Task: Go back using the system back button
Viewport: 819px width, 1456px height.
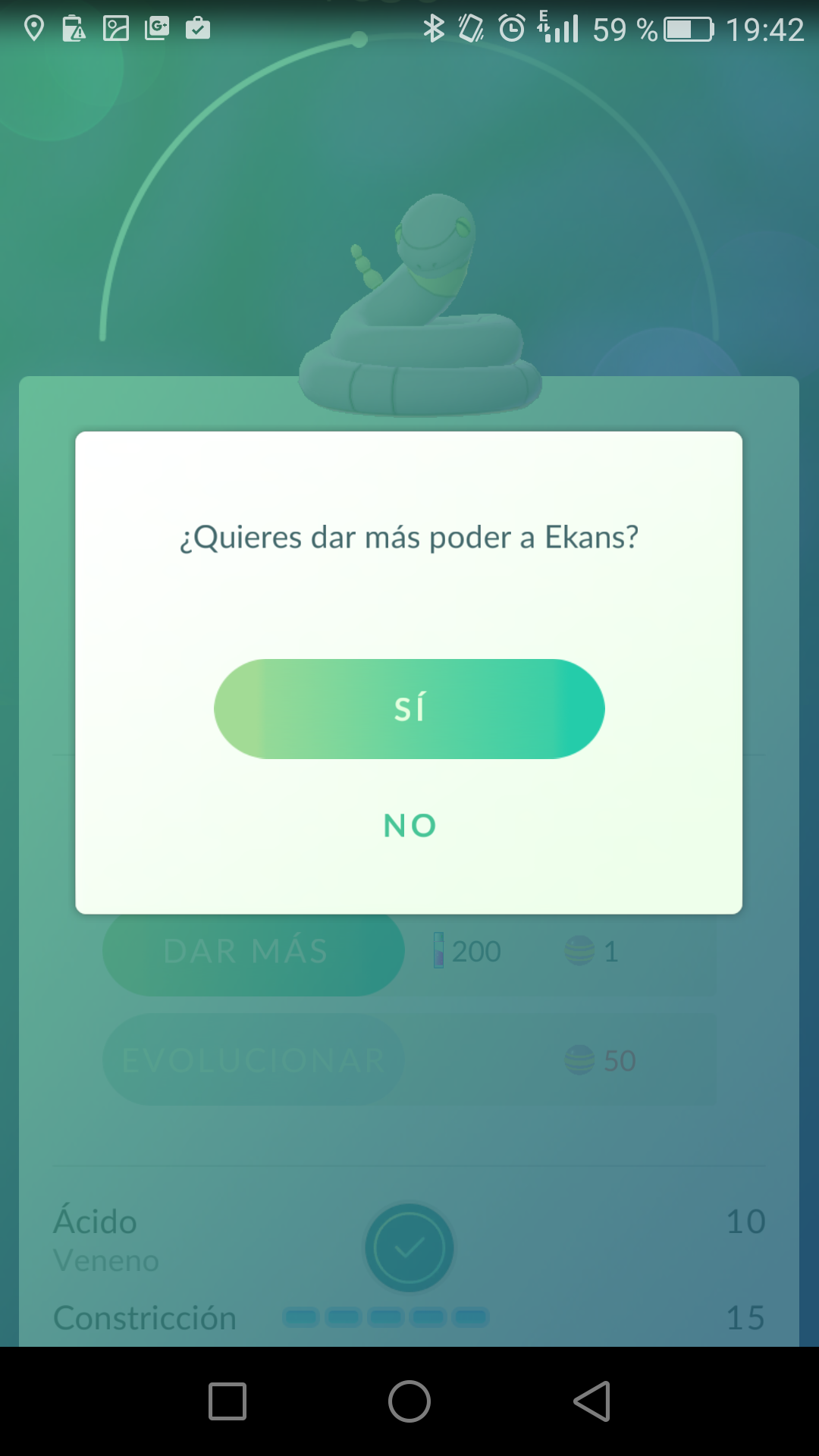Action: point(592,1401)
